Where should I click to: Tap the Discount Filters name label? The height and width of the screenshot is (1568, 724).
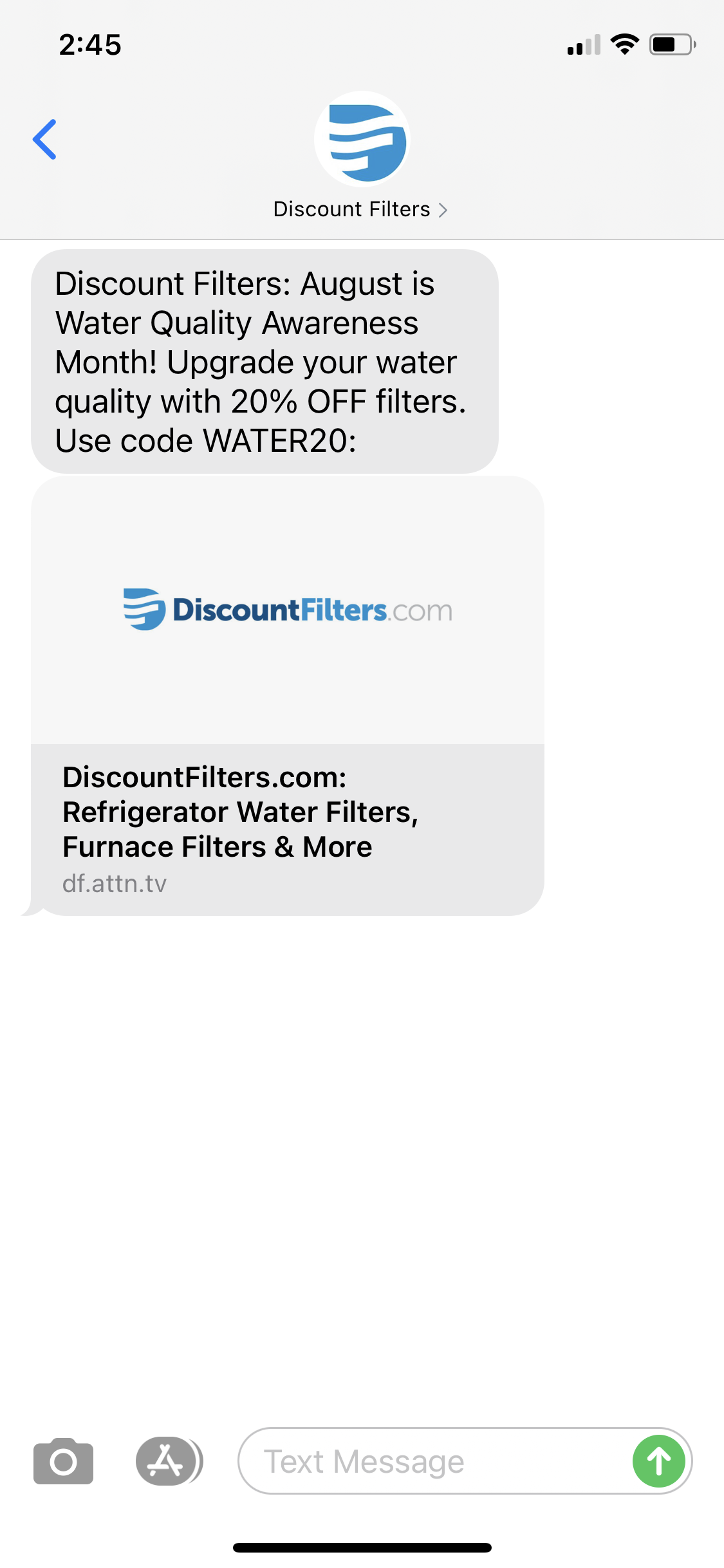351,209
